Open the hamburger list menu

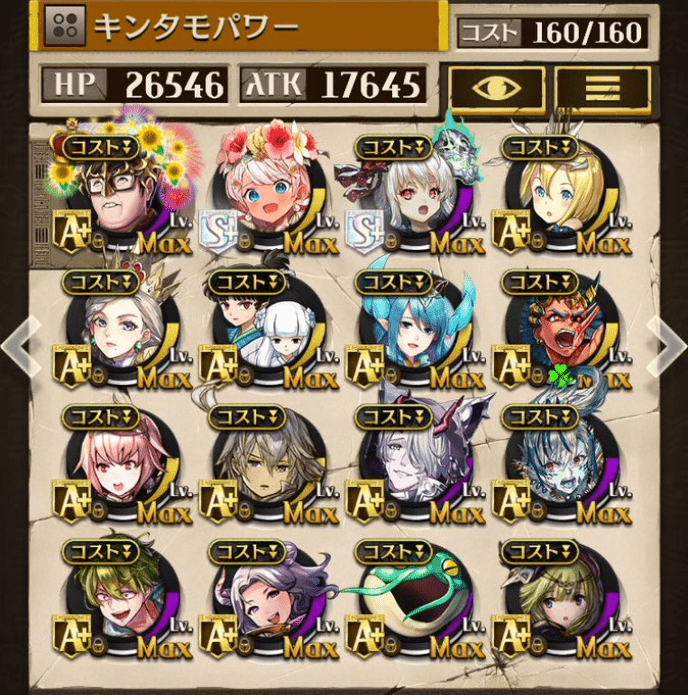[602, 89]
